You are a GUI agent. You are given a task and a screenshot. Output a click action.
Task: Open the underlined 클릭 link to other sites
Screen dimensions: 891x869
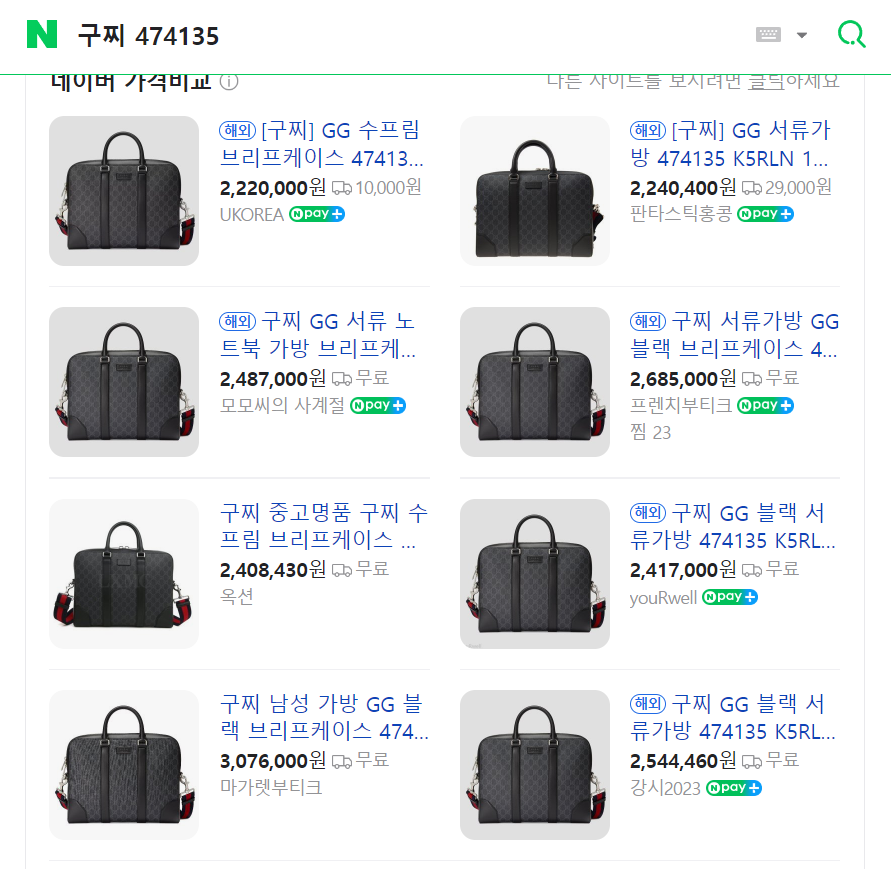(x=767, y=81)
